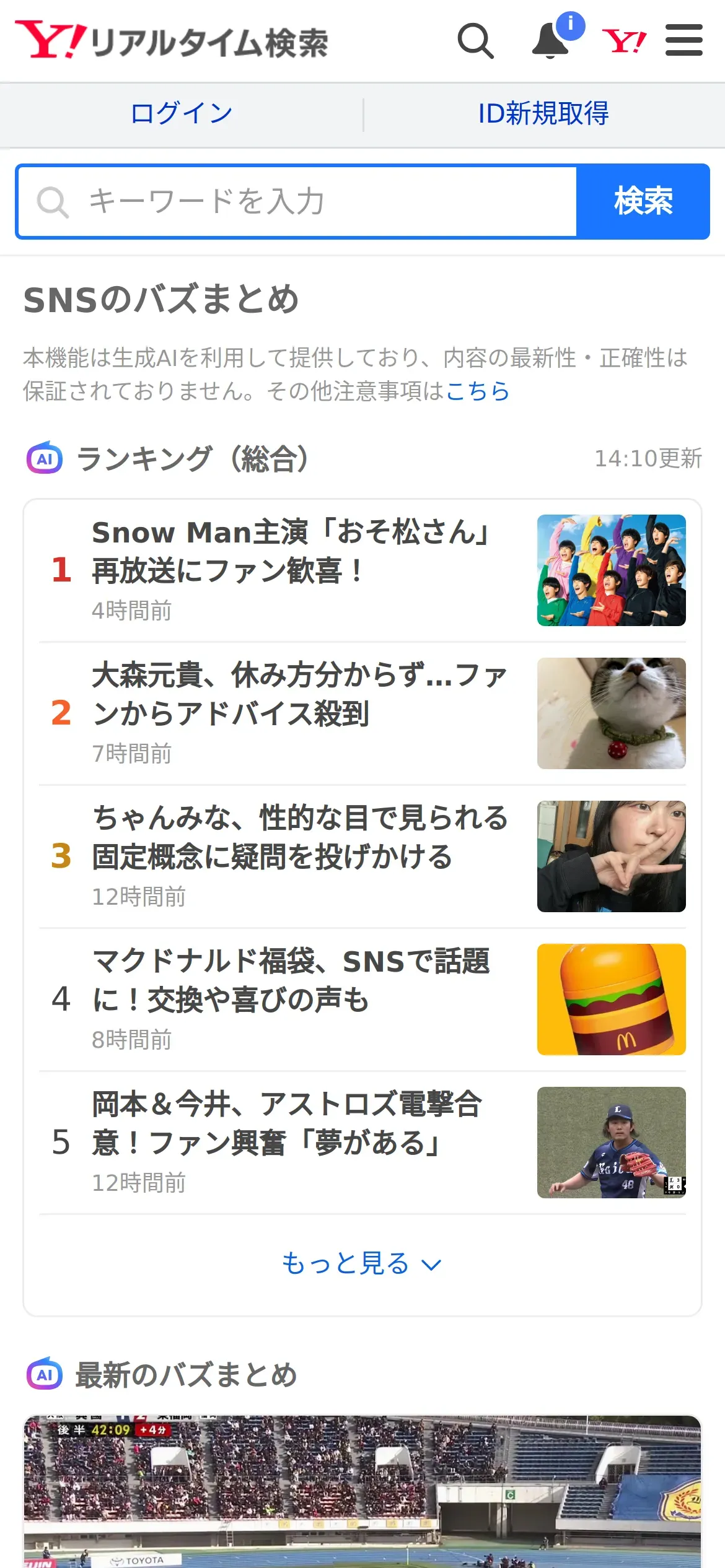Tap the blue 検索 button
The height and width of the screenshot is (1568, 725).
(643, 202)
